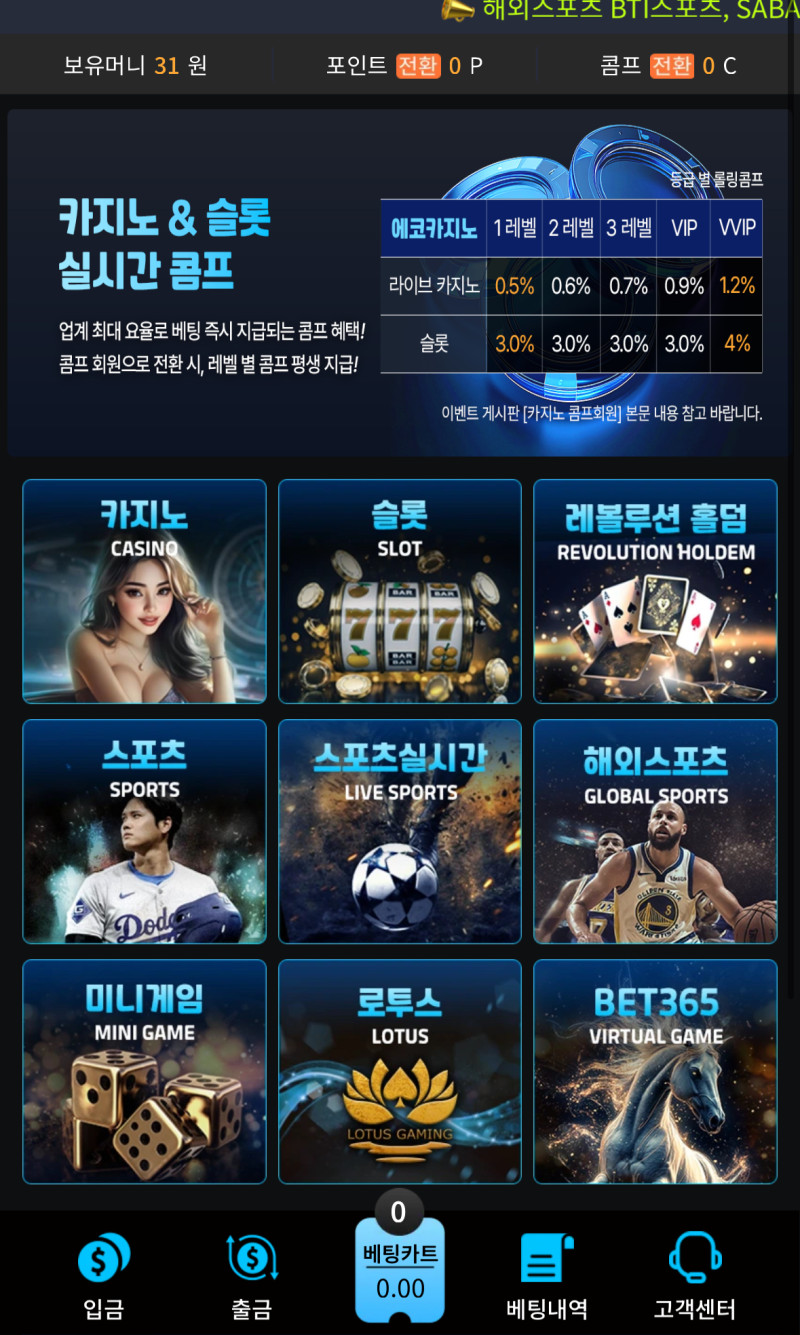Go to 출금 in bottom bar

(x=252, y=1275)
